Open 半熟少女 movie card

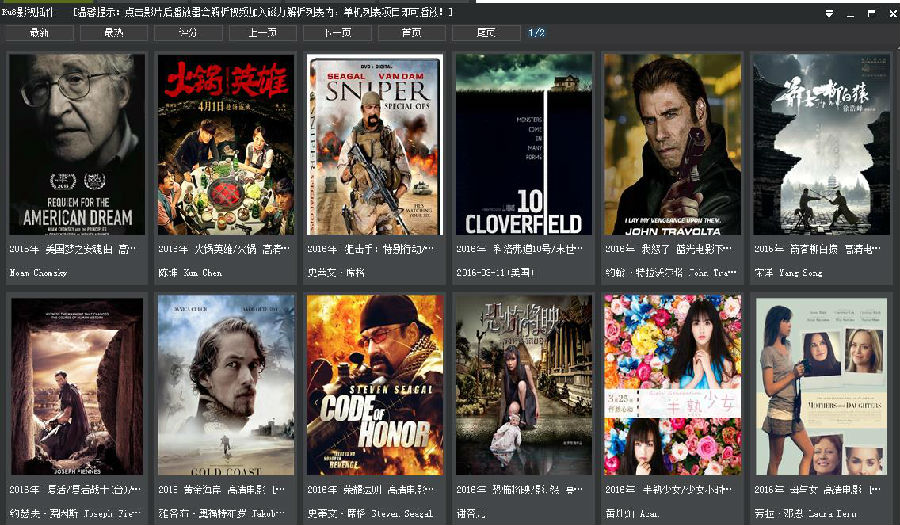click(672, 385)
